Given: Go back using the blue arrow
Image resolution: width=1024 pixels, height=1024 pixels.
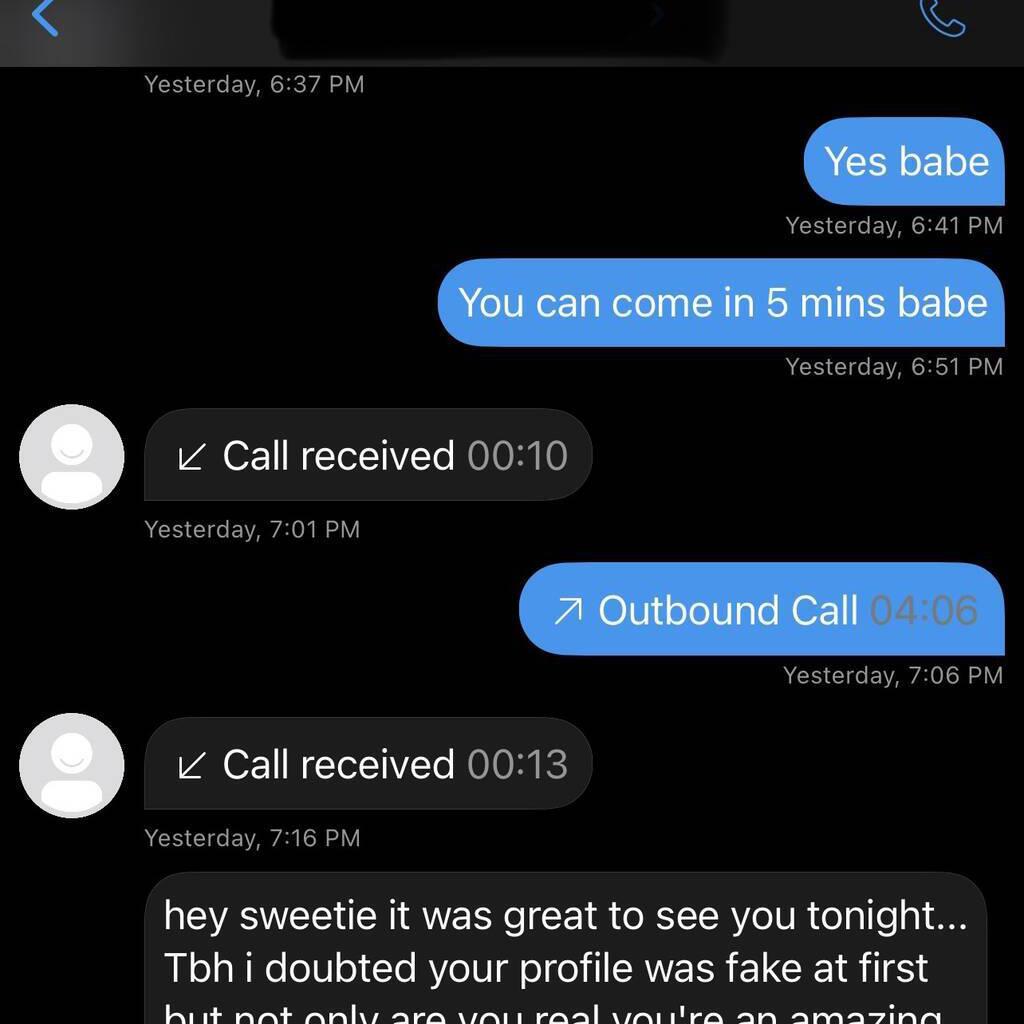Looking at the screenshot, I should click(x=45, y=16).
